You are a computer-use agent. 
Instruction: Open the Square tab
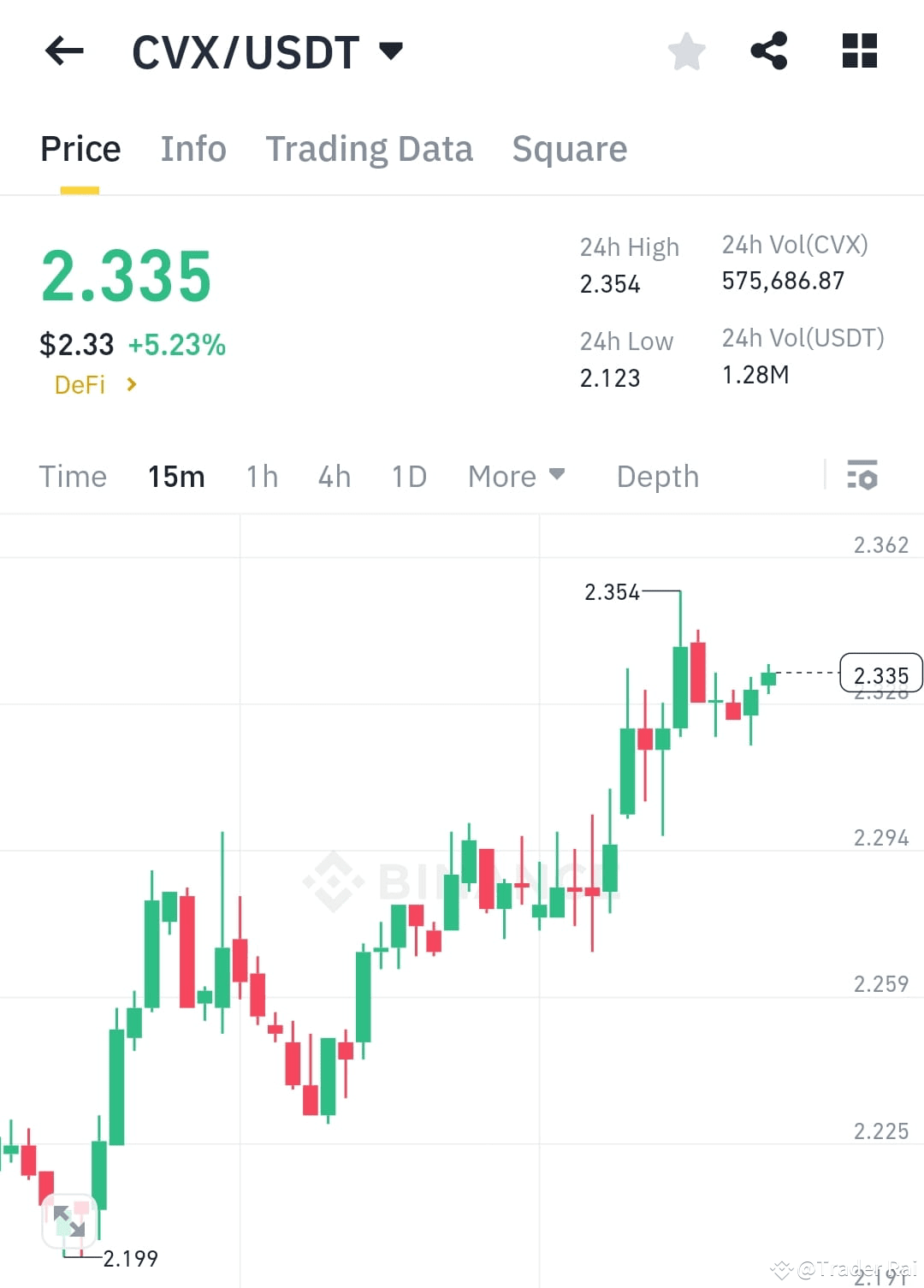pyautogui.click(x=569, y=148)
